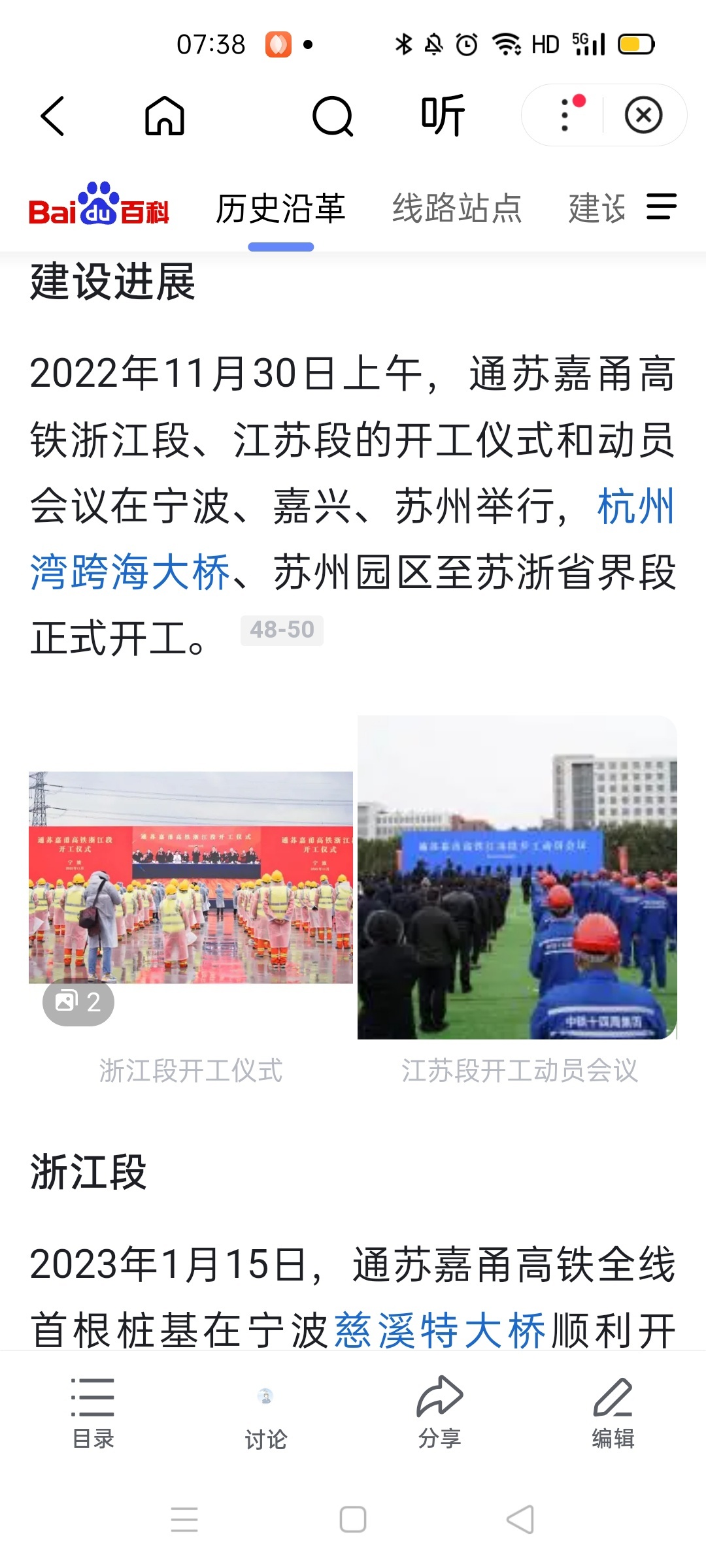Open the system recent apps button
The height and width of the screenshot is (1568, 706).
(184, 1519)
